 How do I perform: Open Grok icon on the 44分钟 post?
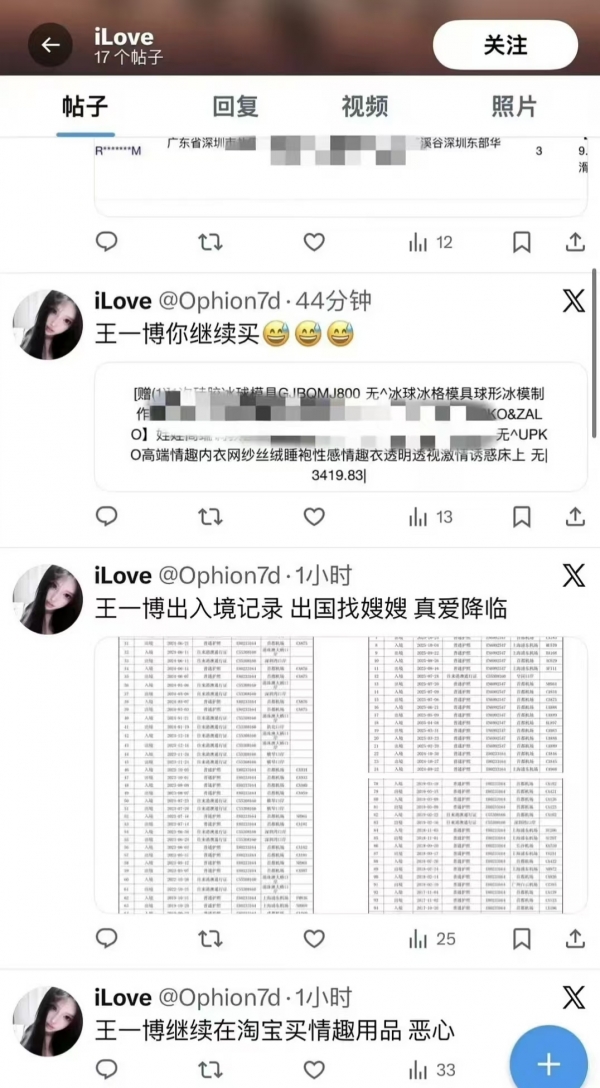tap(573, 300)
